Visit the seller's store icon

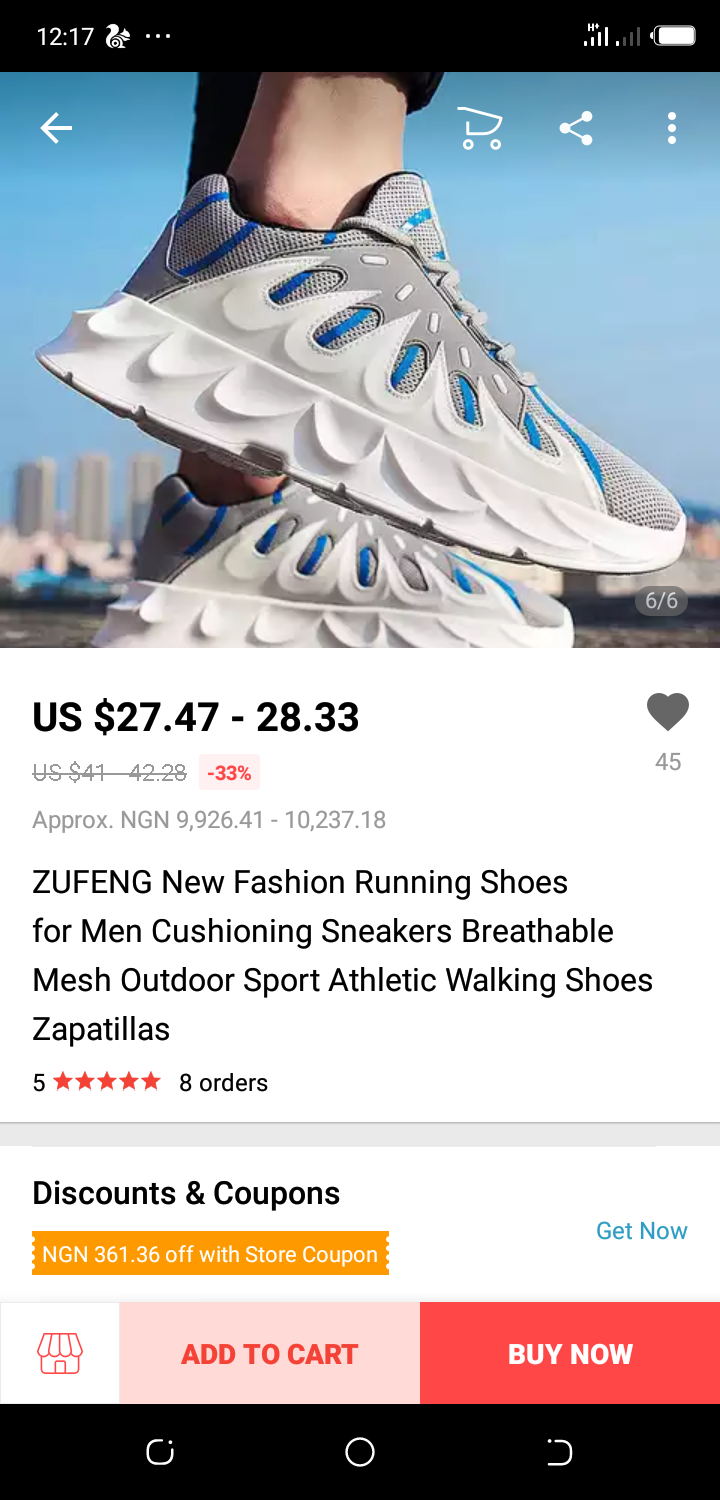[x=60, y=1354]
